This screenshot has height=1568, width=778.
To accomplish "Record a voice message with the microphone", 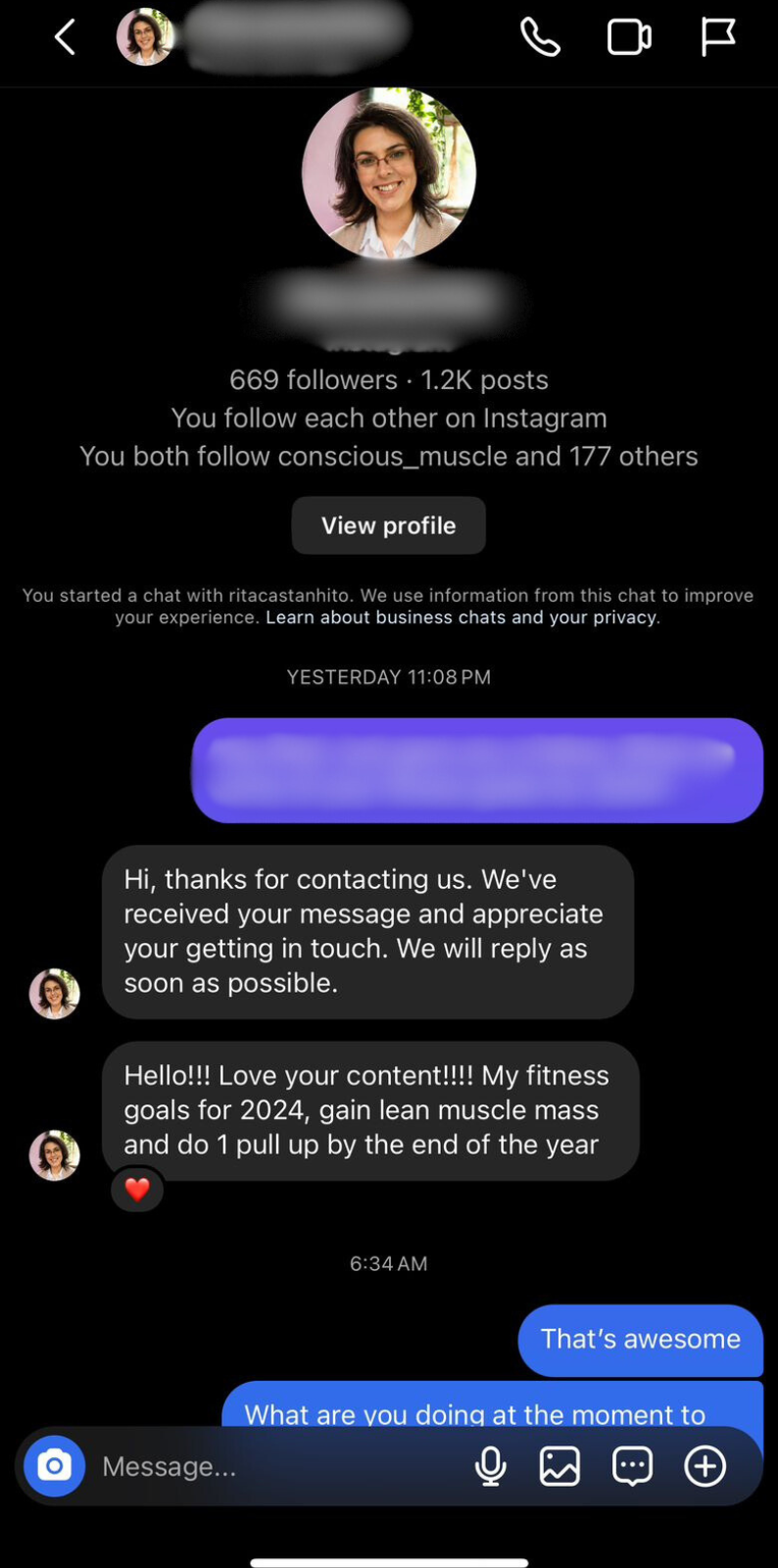I will (490, 1466).
